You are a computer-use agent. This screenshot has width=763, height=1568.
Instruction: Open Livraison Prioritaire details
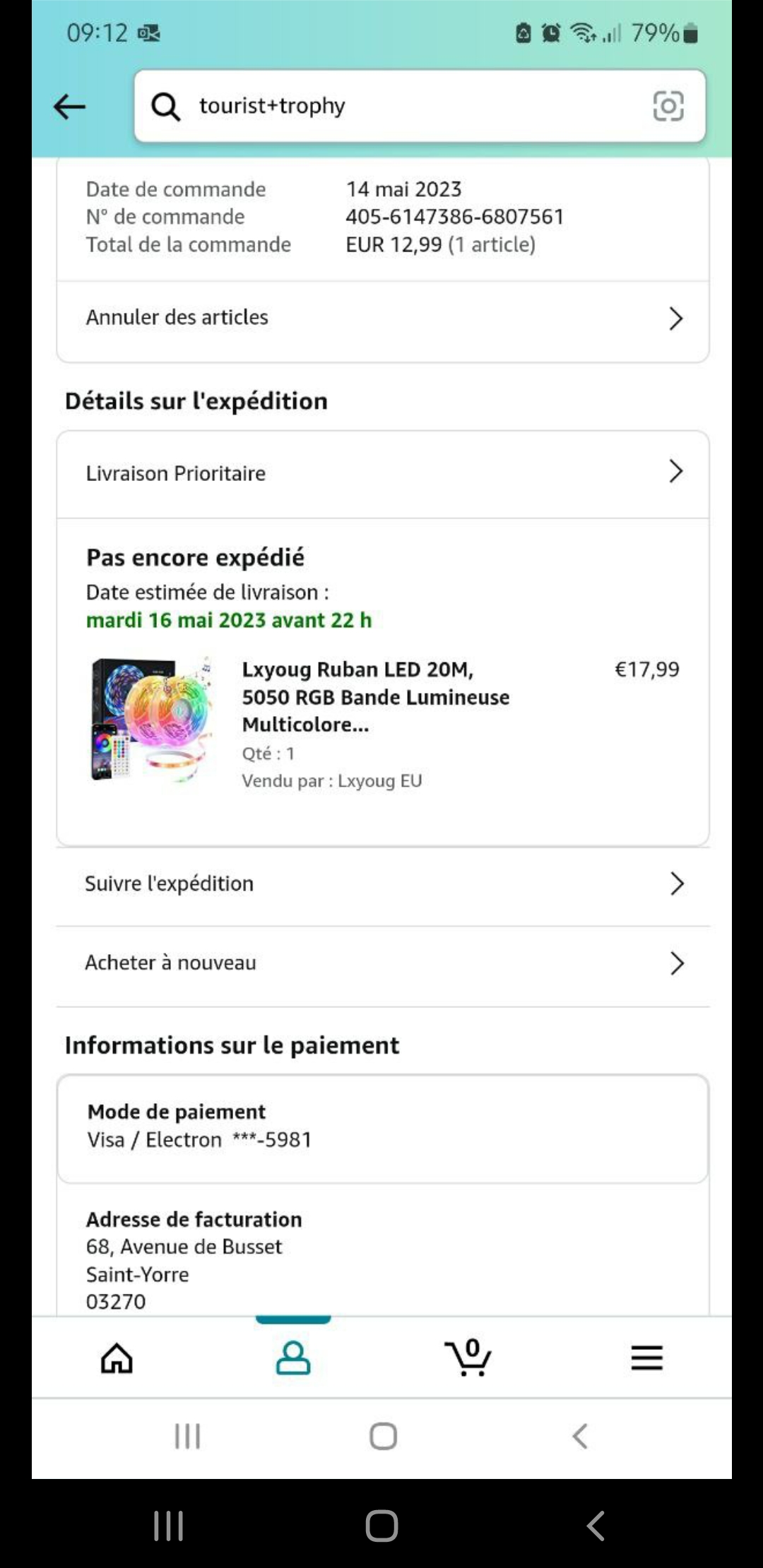tap(382, 473)
